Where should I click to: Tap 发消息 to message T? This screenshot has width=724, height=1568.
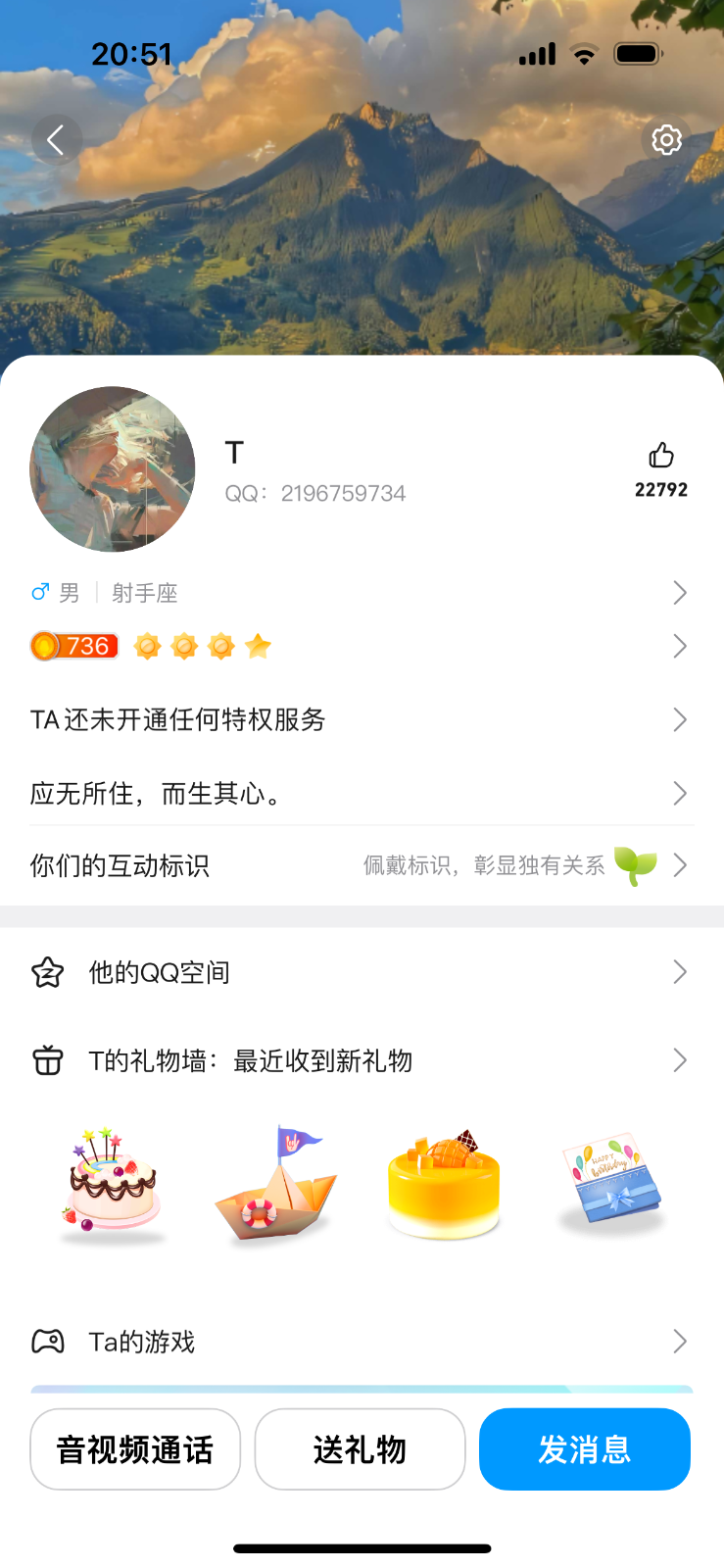point(584,1449)
